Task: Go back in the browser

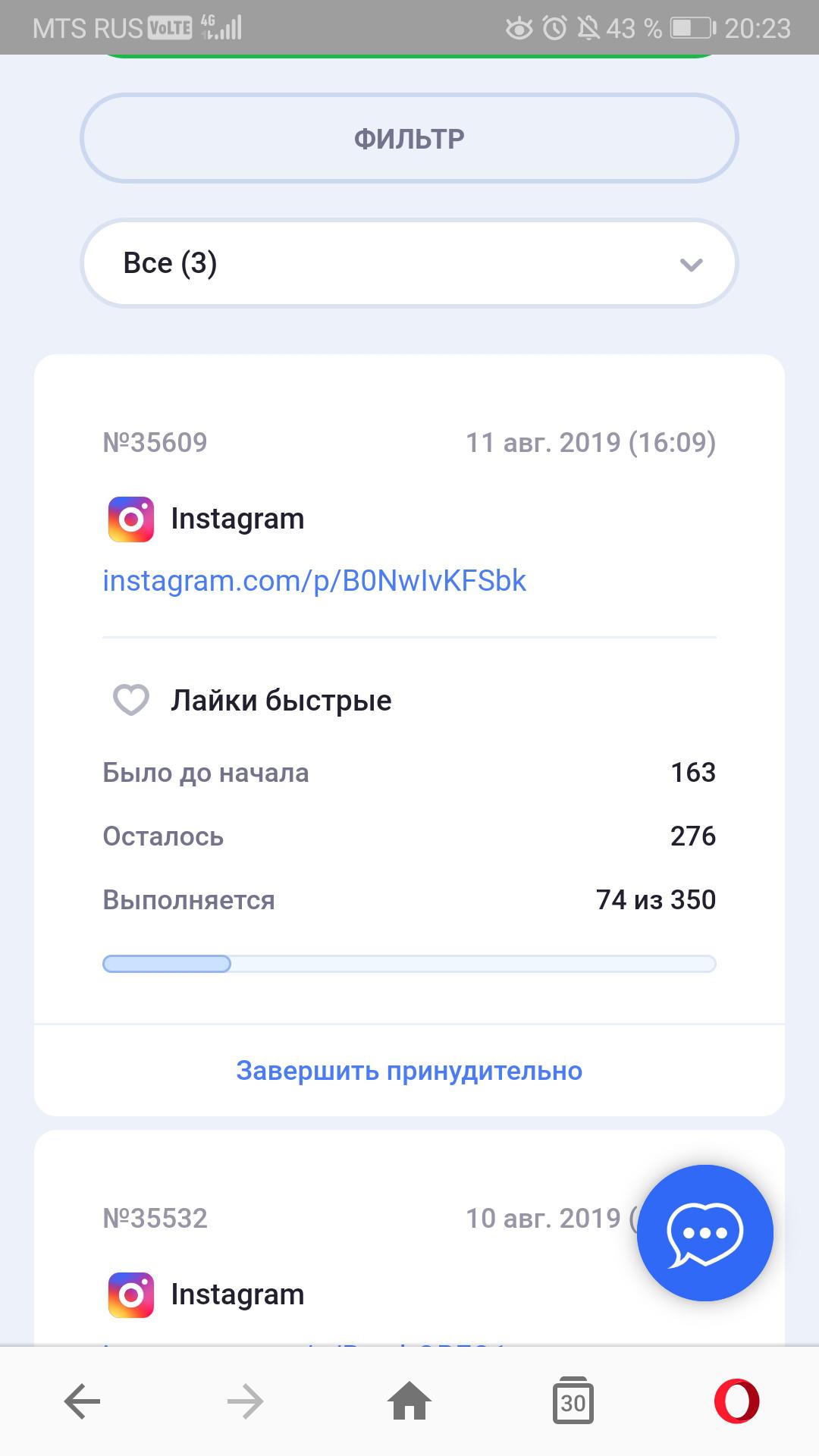Action: 82,1401
